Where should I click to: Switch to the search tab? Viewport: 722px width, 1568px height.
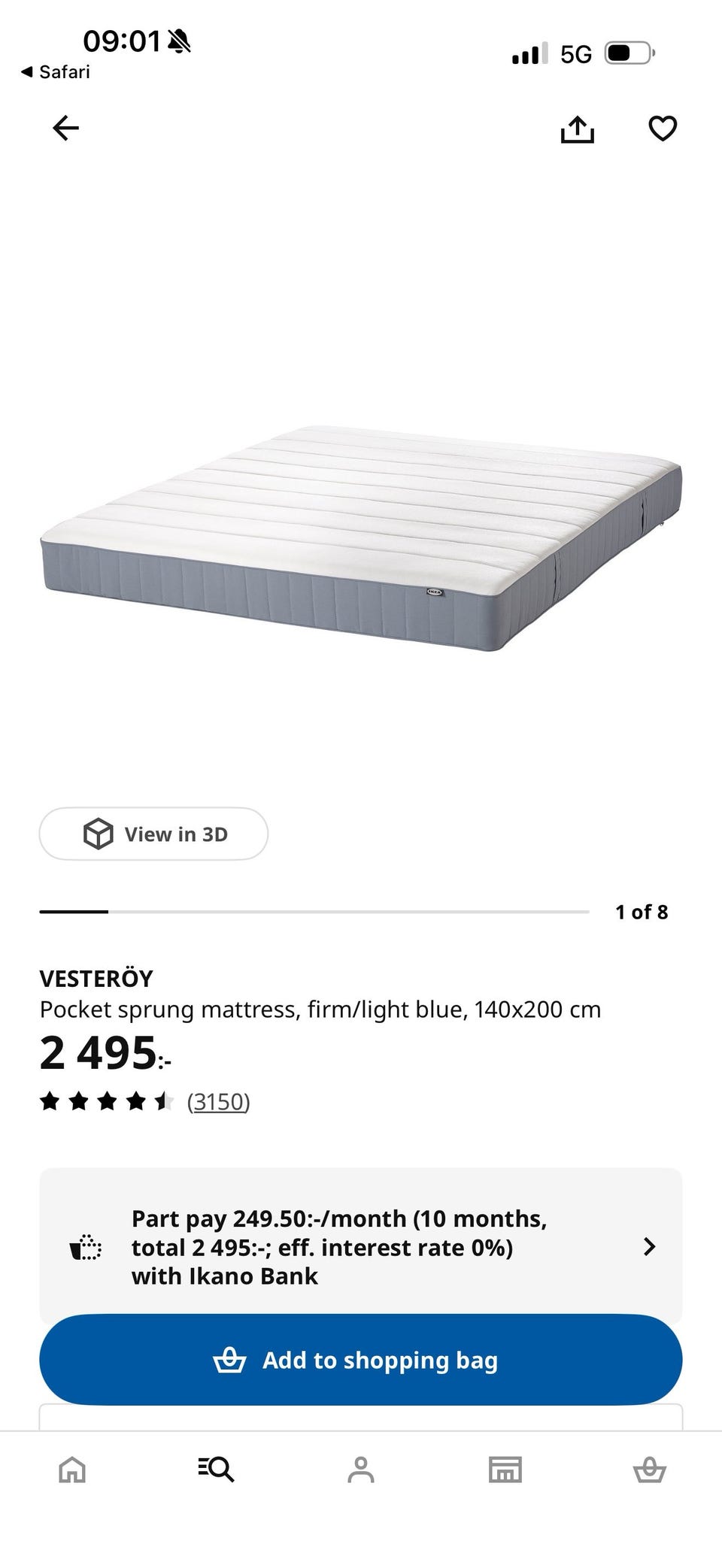click(x=217, y=1469)
